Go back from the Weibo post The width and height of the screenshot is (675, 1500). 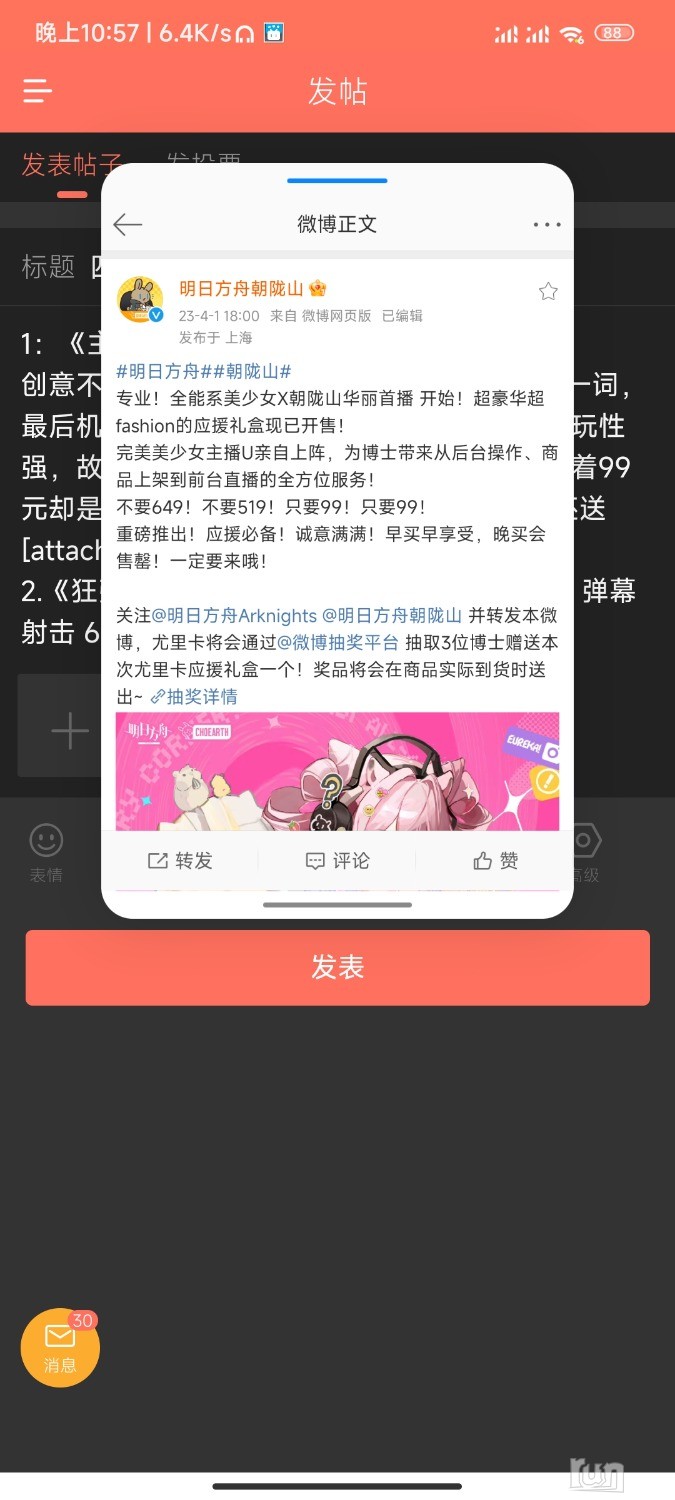(x=128, y=224)
